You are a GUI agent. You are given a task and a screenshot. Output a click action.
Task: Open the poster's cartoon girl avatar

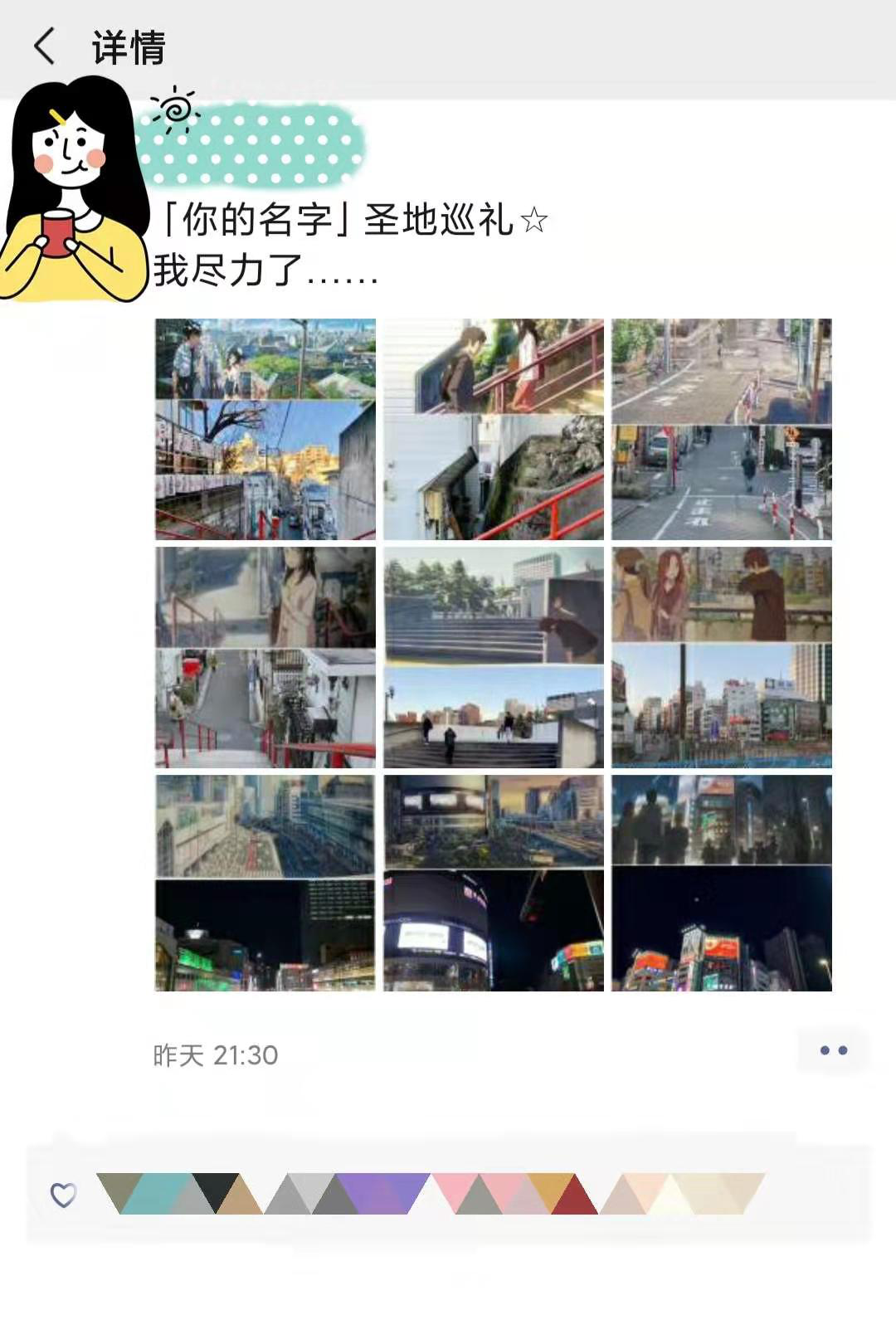(75, 191)
